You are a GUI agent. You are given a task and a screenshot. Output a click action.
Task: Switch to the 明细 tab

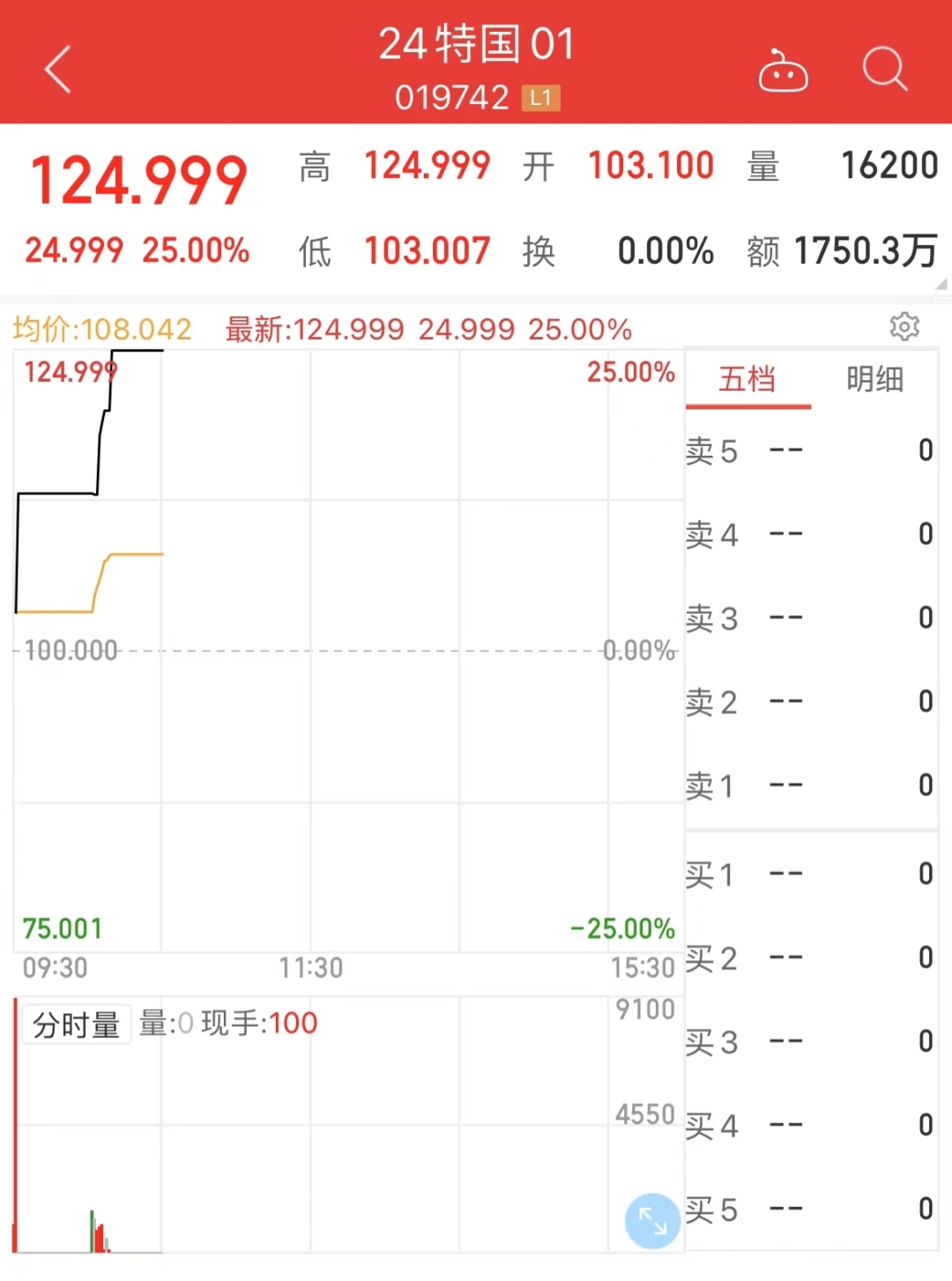[874, 380]
